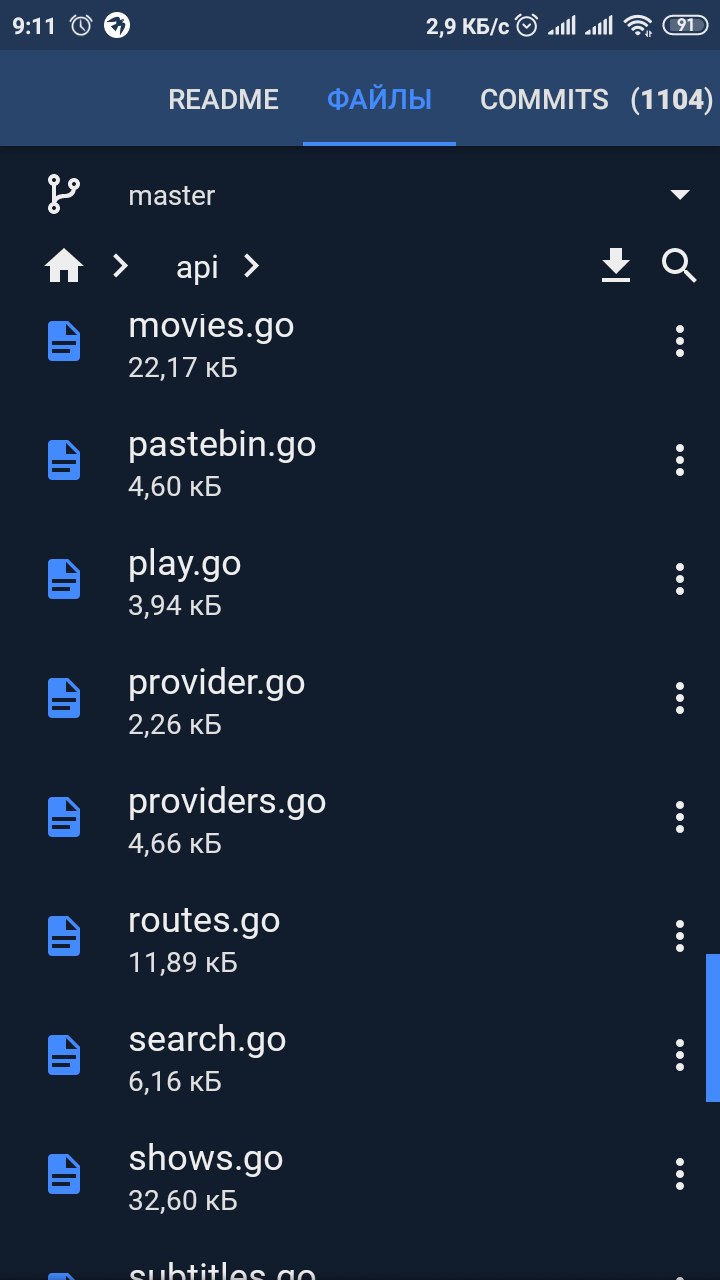Open the three-dot menu for shows.go
The width and height of the screenshot is (720, 1280).
pyautogui.click(x=680, y=1174)
